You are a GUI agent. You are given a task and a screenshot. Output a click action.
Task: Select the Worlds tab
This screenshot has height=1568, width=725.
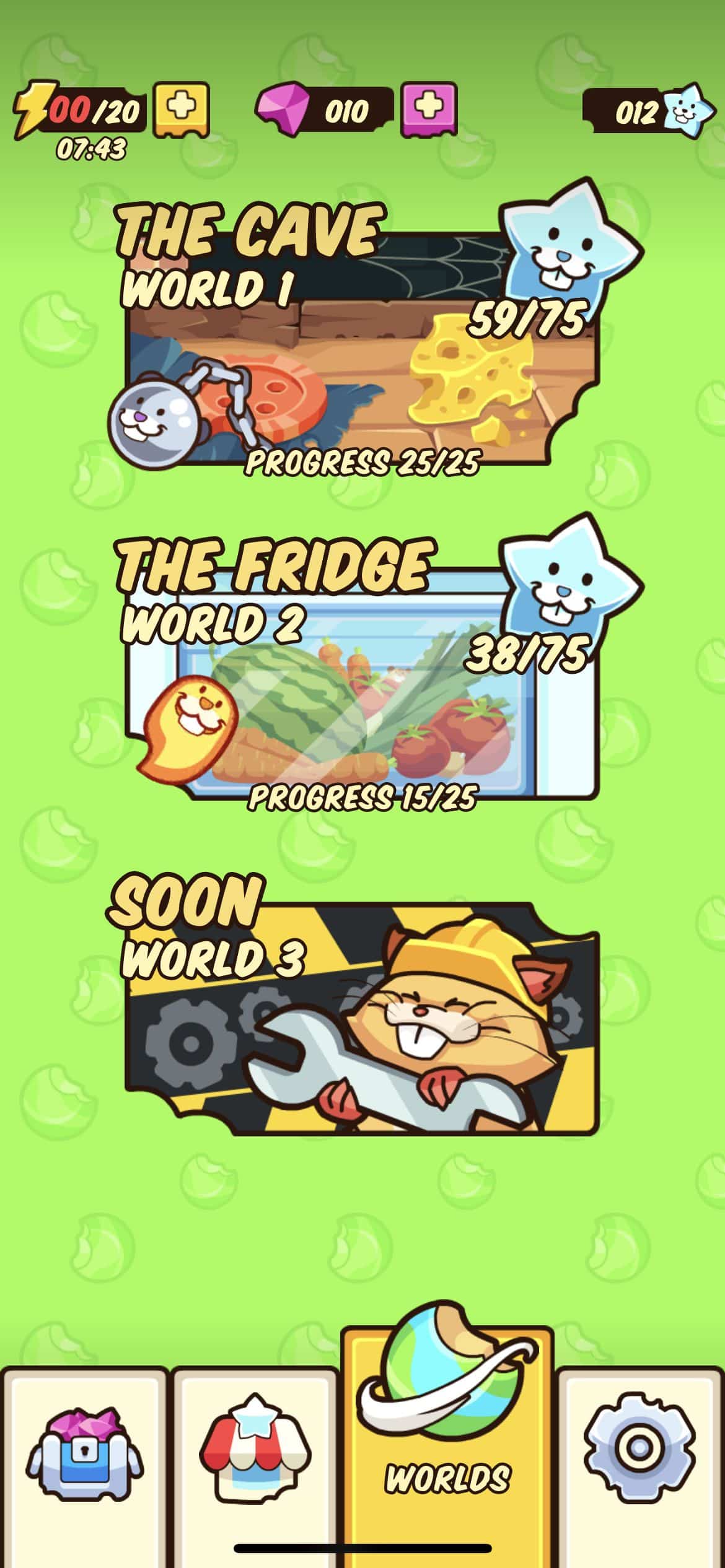[447, 1449]
